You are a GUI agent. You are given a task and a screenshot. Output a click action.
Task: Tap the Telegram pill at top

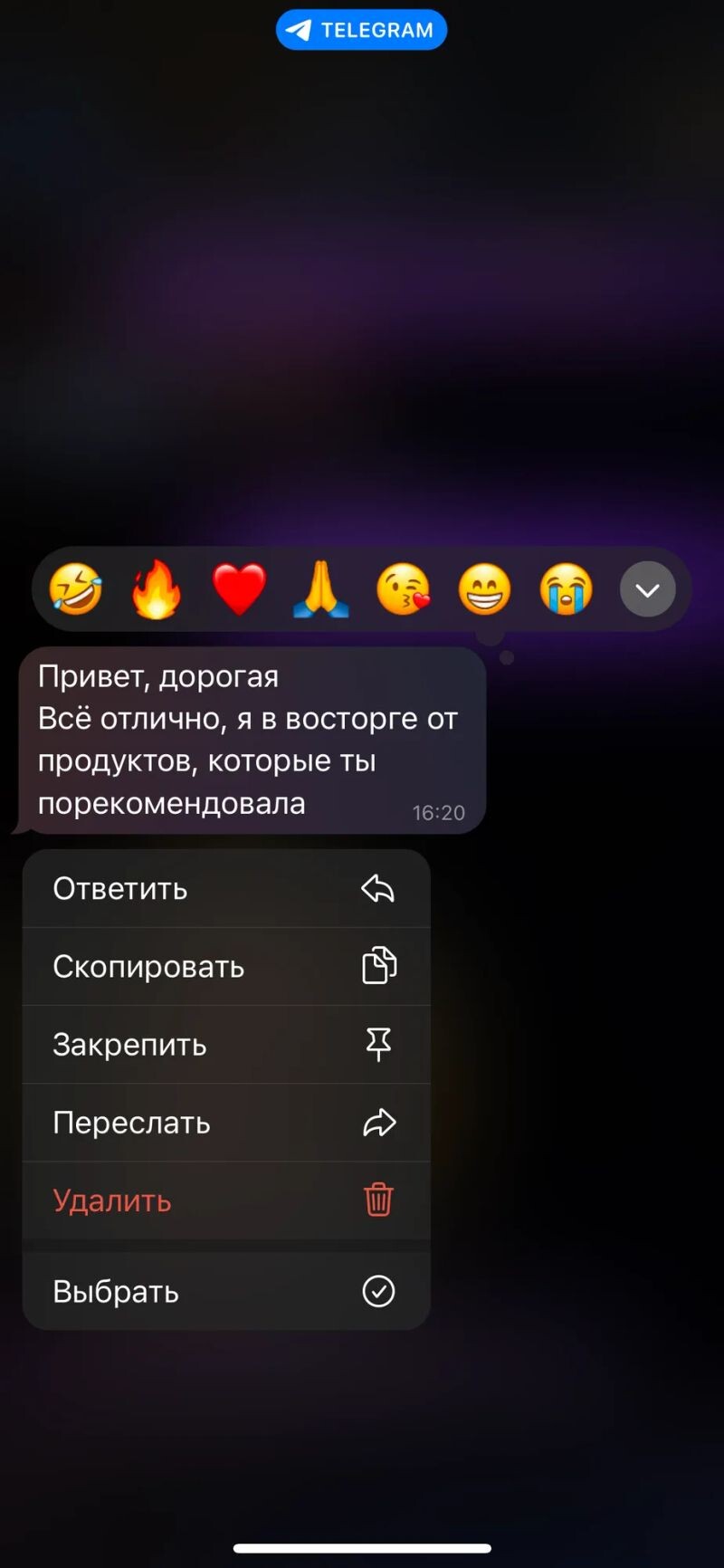pos(361,30)
